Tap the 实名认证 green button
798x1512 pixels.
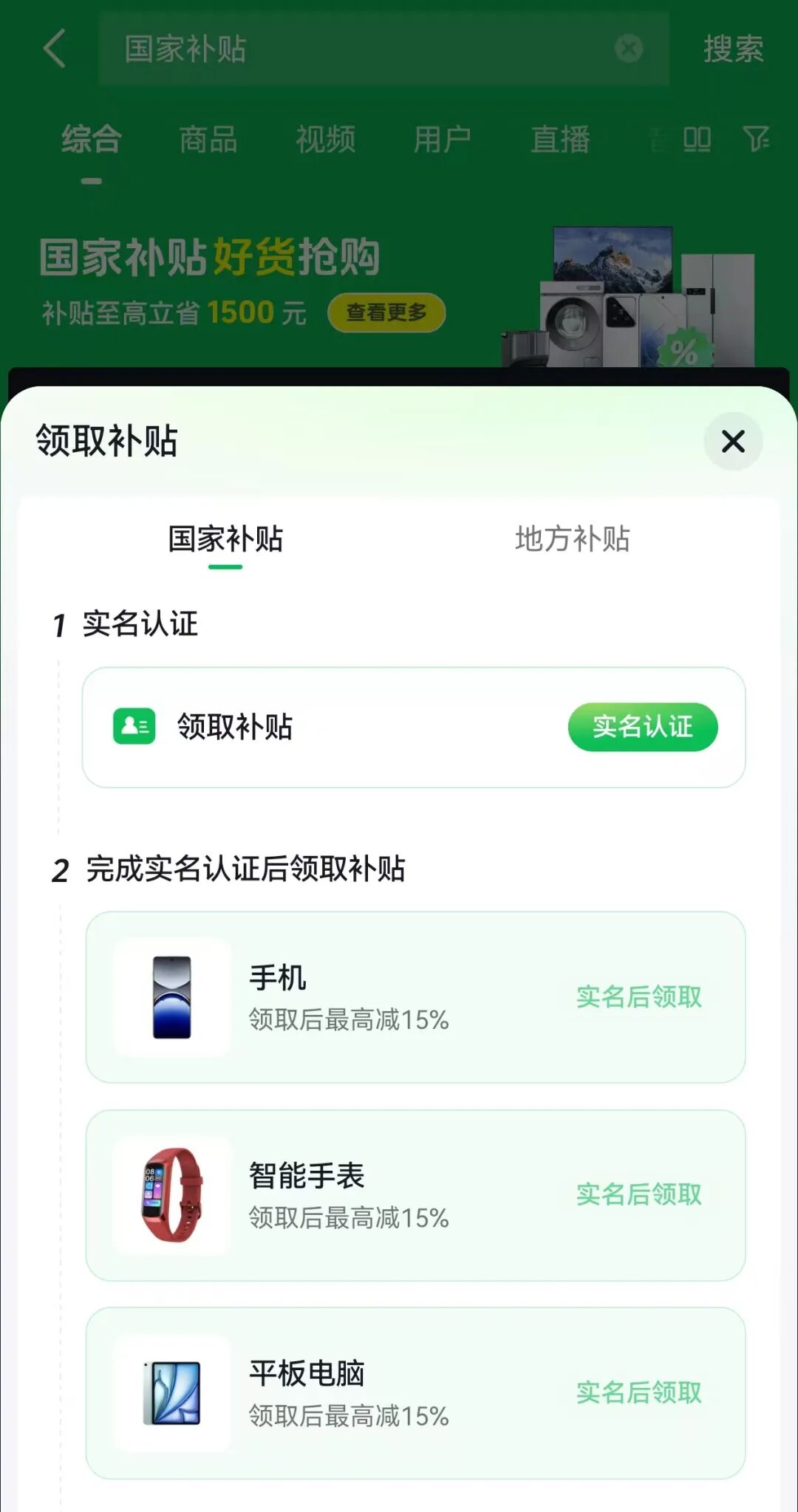click(641, 727)
